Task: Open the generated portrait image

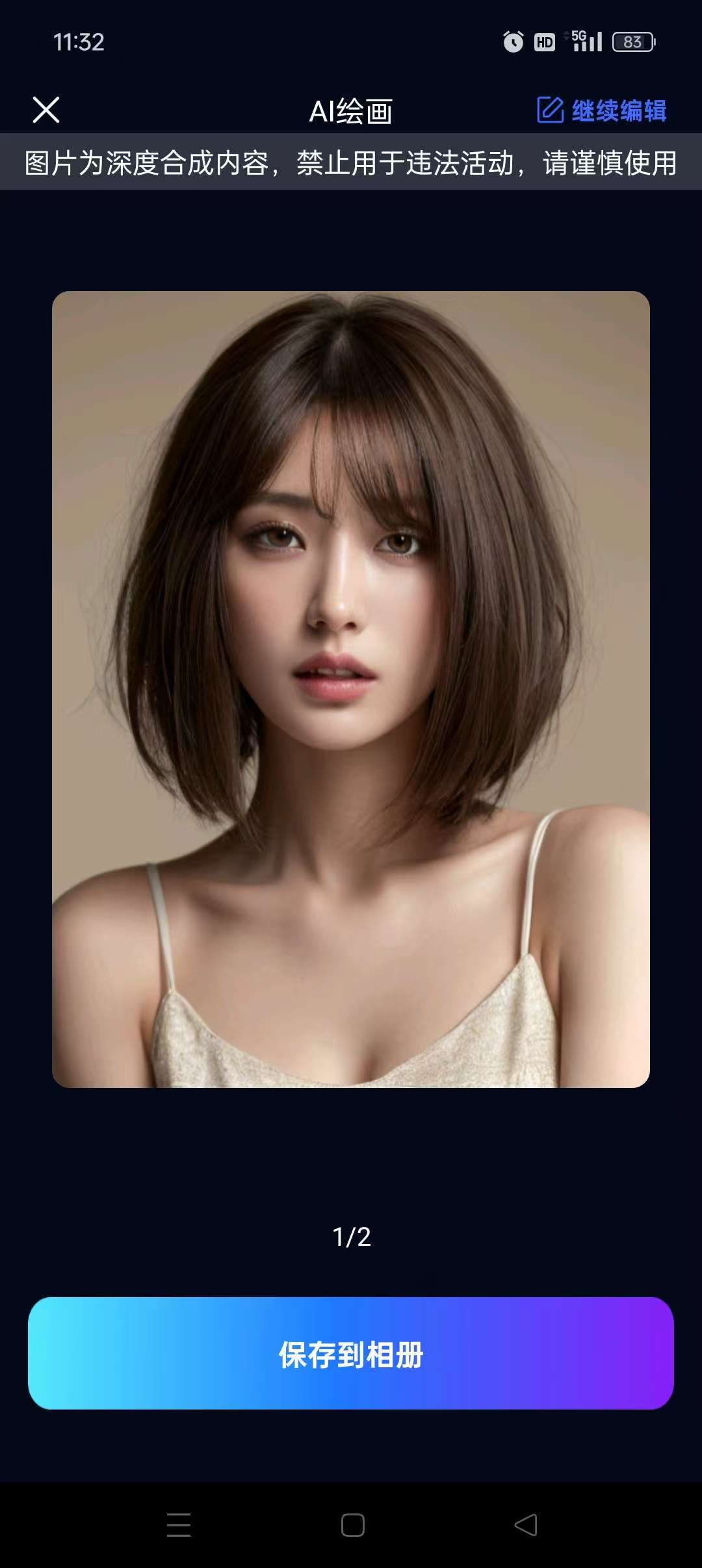Action: 351,689
